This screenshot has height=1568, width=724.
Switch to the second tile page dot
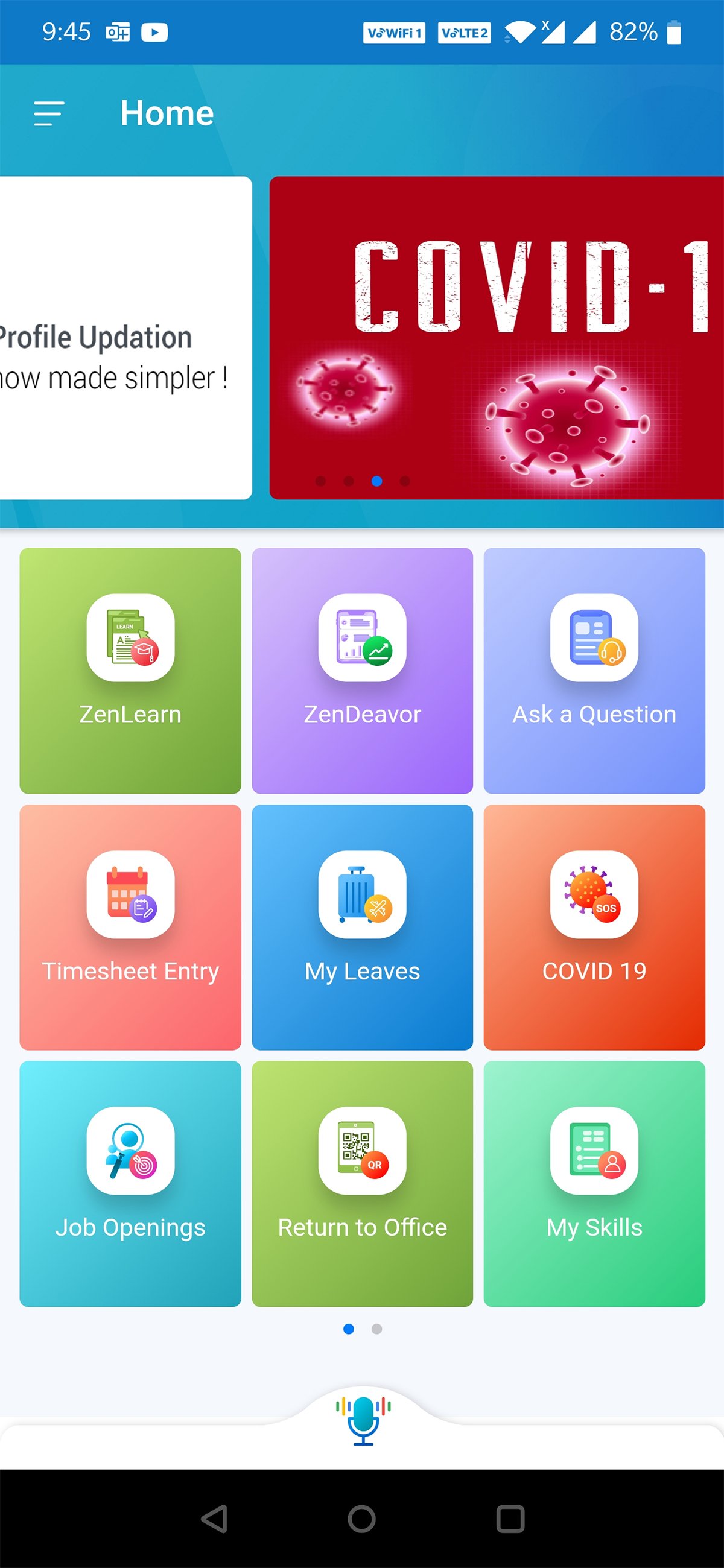coord(376,1330)
